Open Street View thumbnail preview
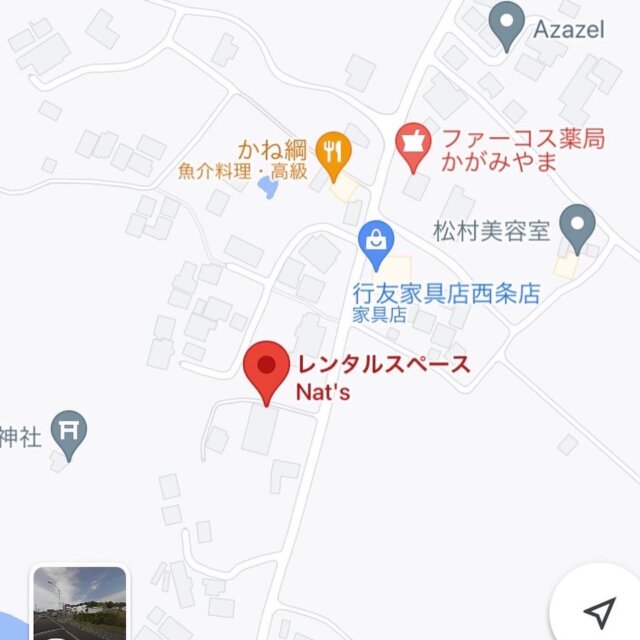Image resolution: width=640 pixels, height=640 pixels. click(80, 603)
